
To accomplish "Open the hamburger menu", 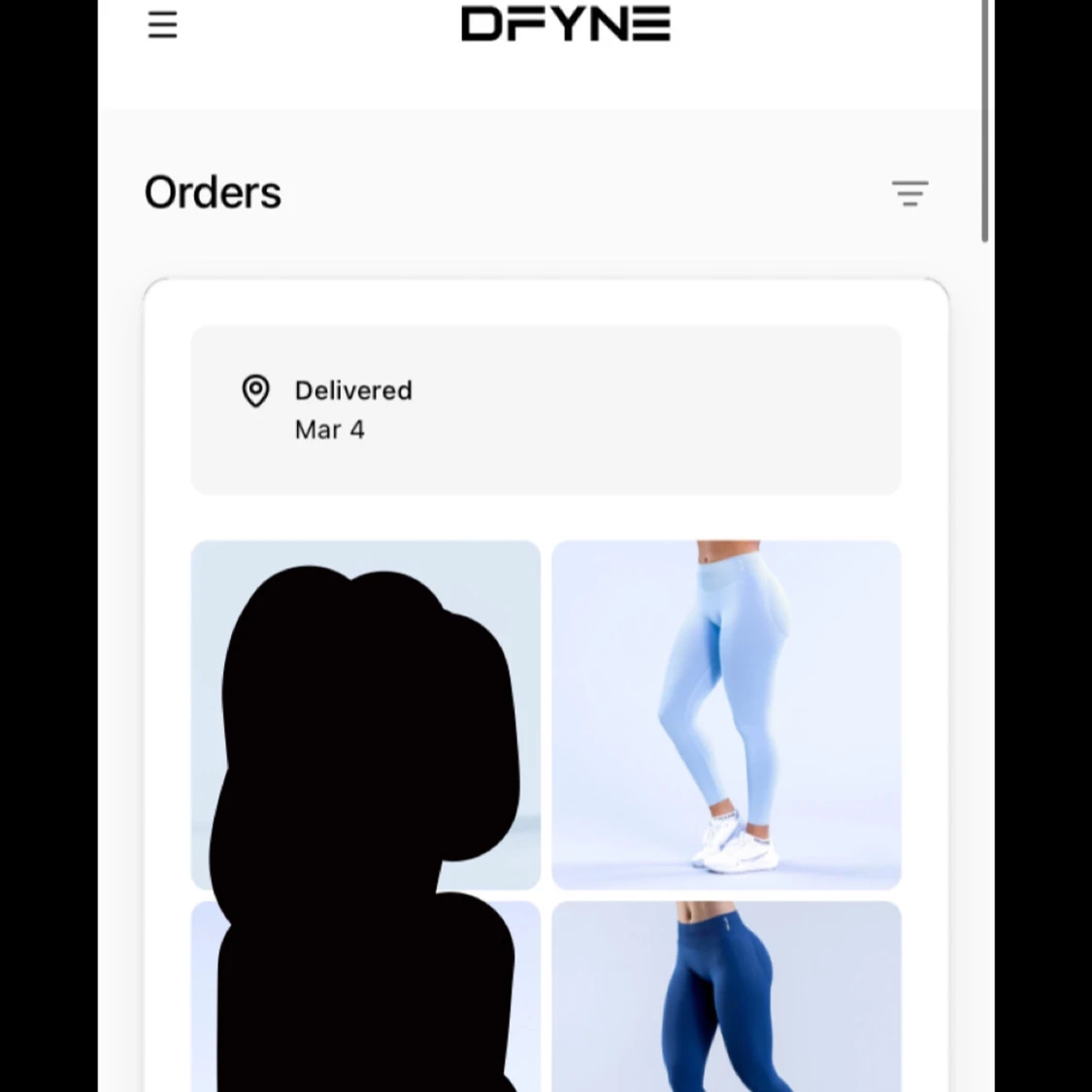I will tap(162, 25).
